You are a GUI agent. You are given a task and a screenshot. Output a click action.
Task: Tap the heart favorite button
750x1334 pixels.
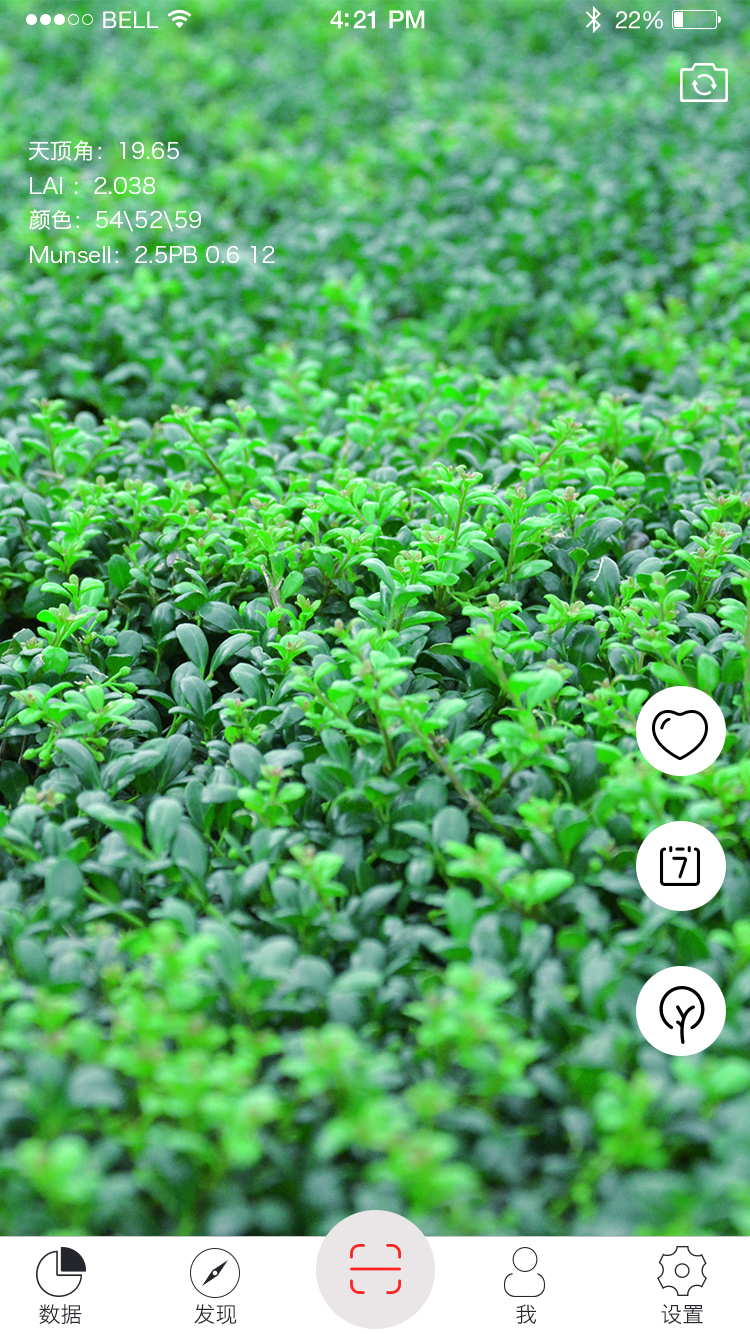681,731
